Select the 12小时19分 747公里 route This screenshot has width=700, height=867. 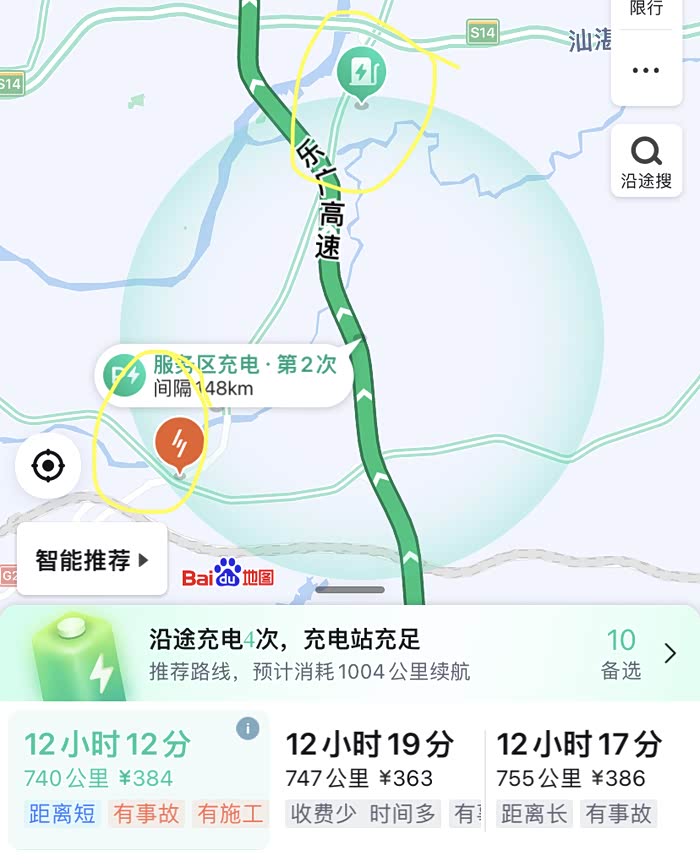tap(377, 779)
